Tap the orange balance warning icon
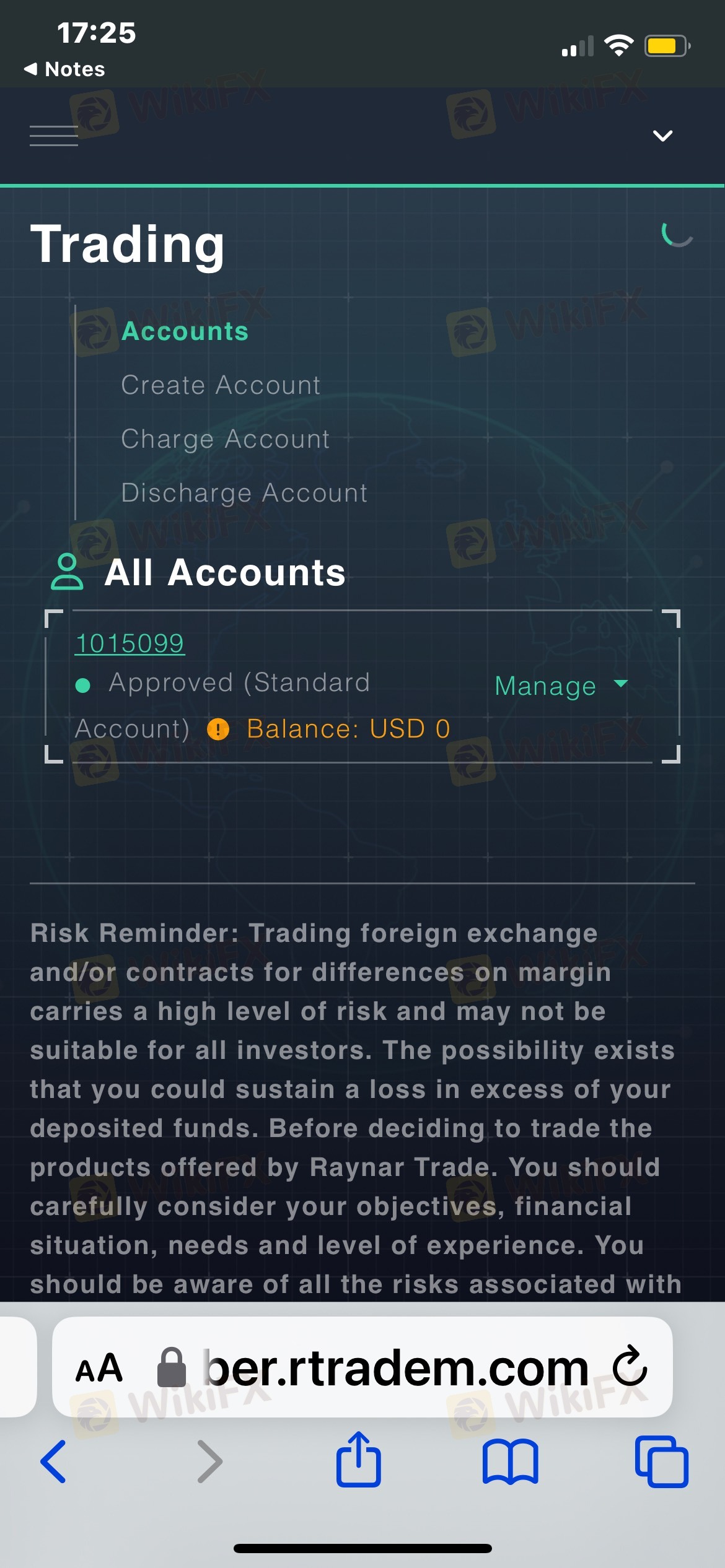 point(217,729)
